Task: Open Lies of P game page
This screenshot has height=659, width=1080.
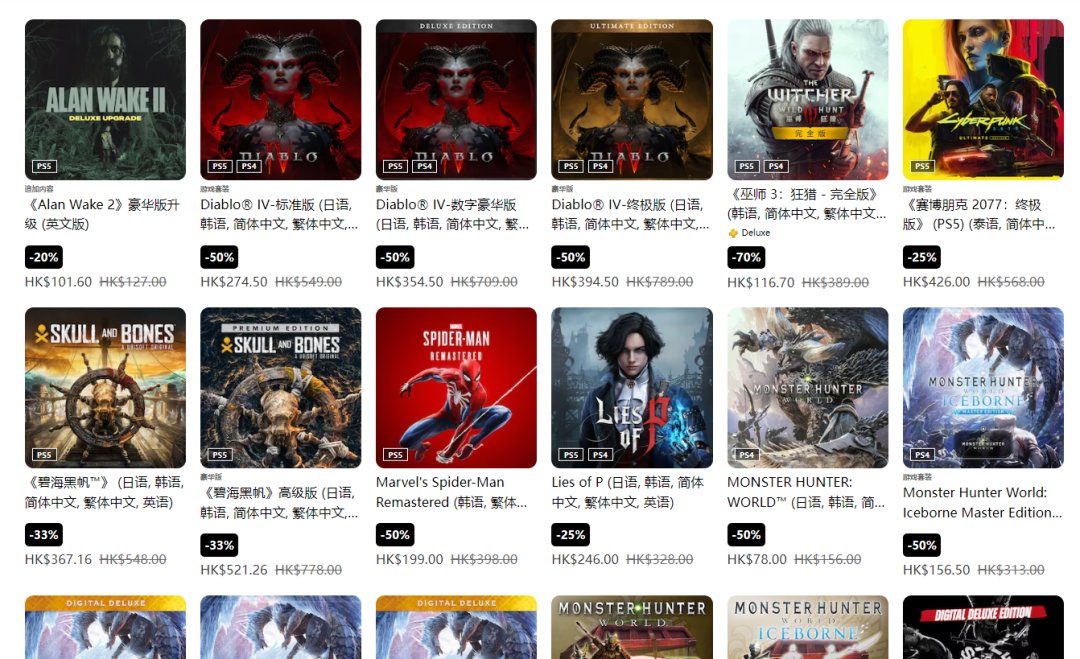Action: (632, 388)
